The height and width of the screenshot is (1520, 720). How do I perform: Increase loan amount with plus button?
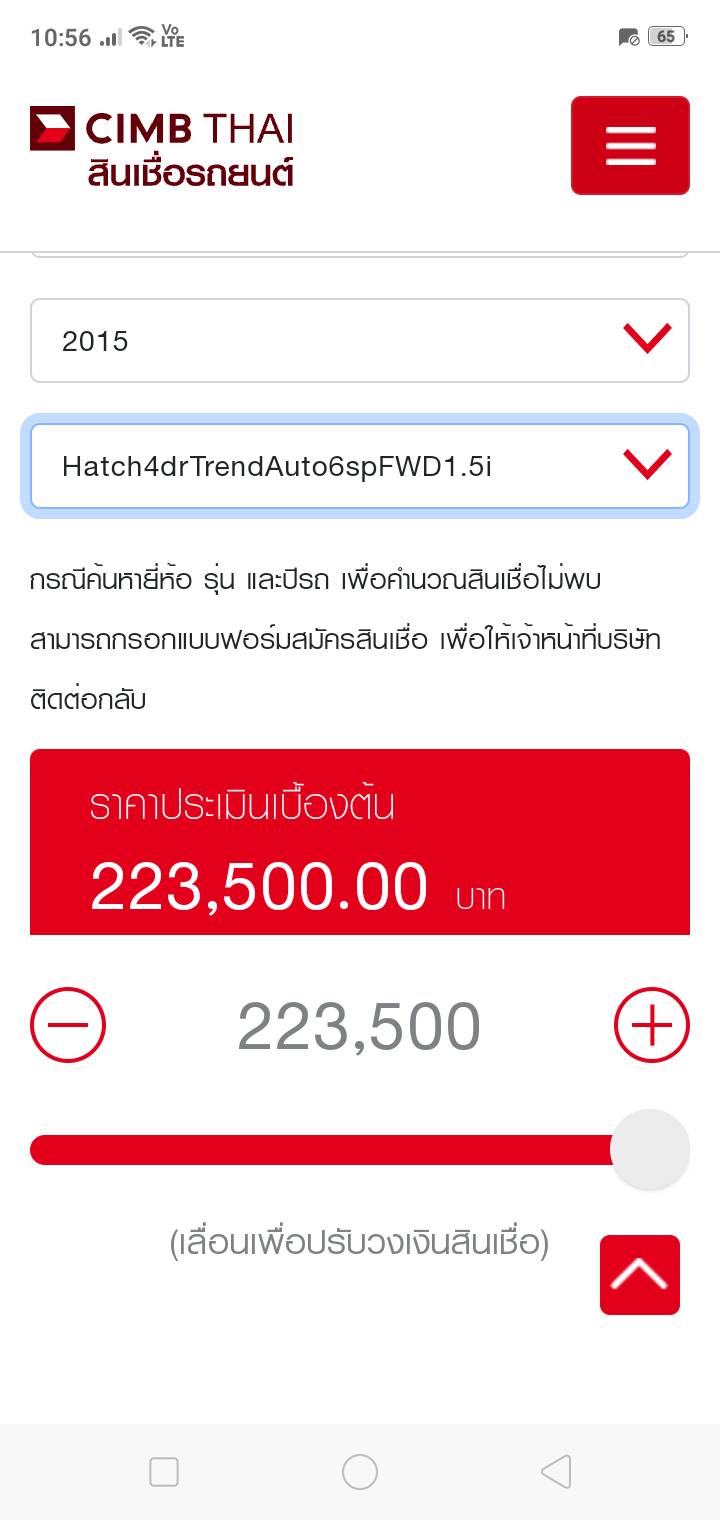coord(651,1025)
